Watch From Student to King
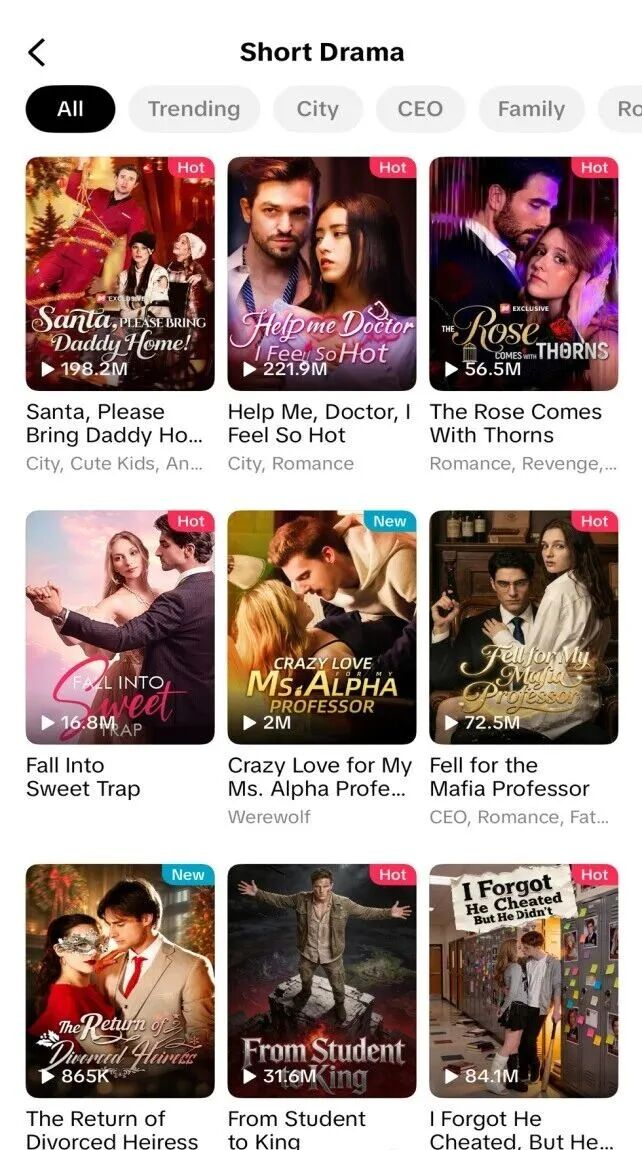Image resolution: width=642 pixels, height=1150 pixels. click(x=322, y=980)
